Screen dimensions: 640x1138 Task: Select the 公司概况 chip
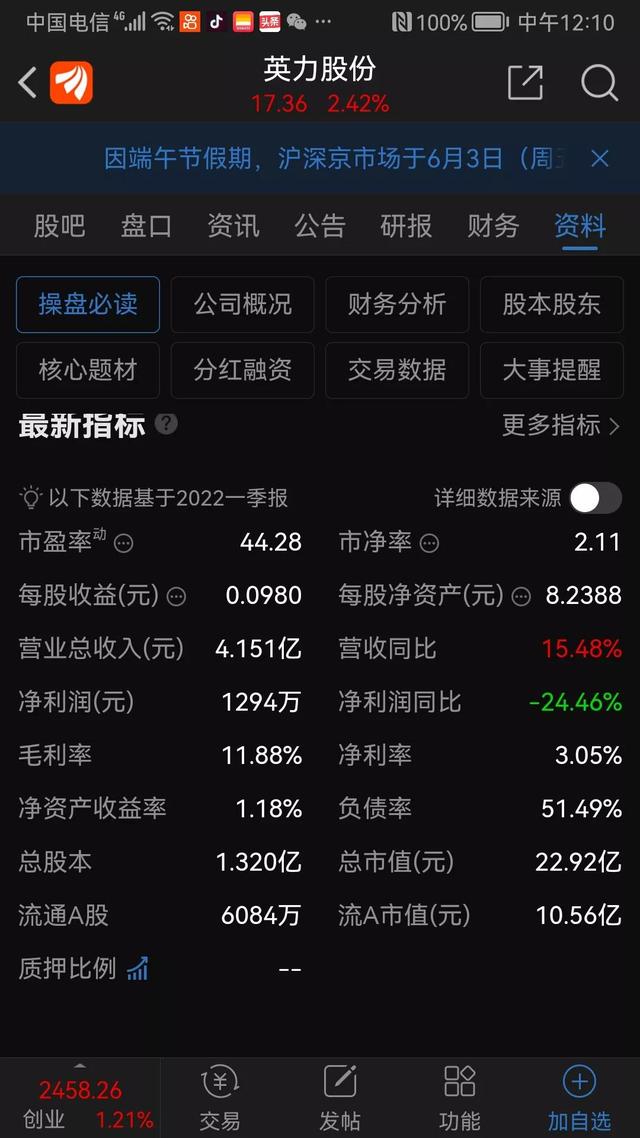point(242,304)
